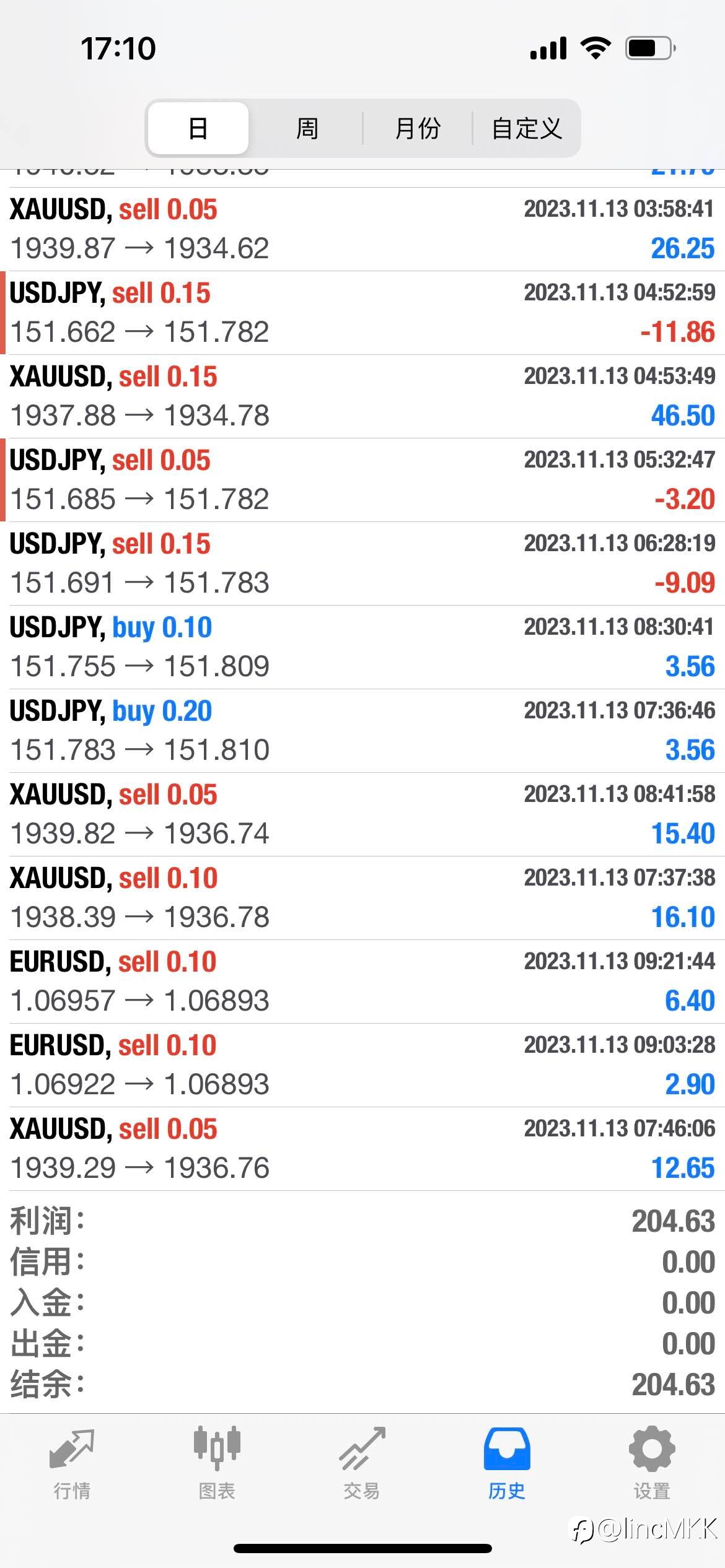This screenshot has height=1568, width=725.
Task: Switch to the 月份 (month) period
Action: [417, 128]
